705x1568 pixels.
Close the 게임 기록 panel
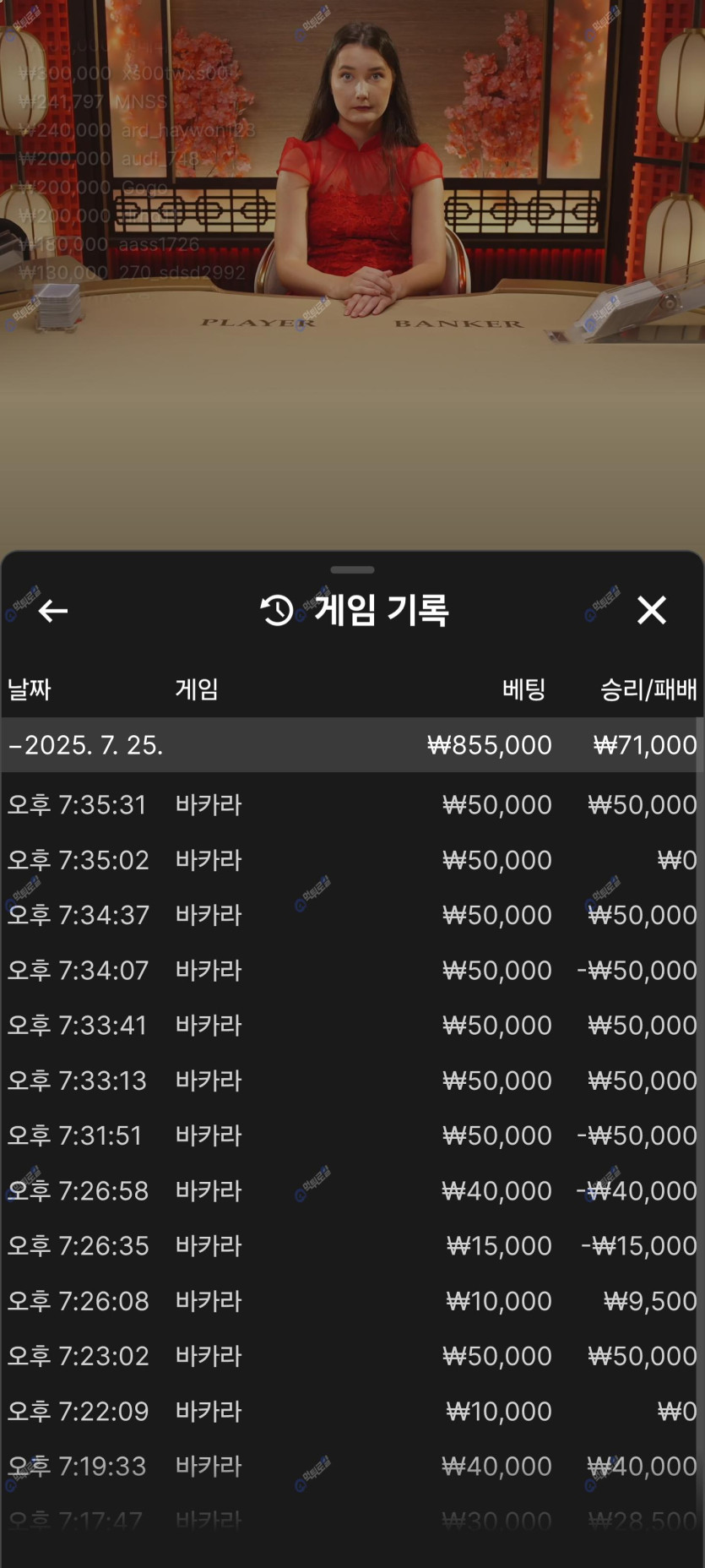651,610
